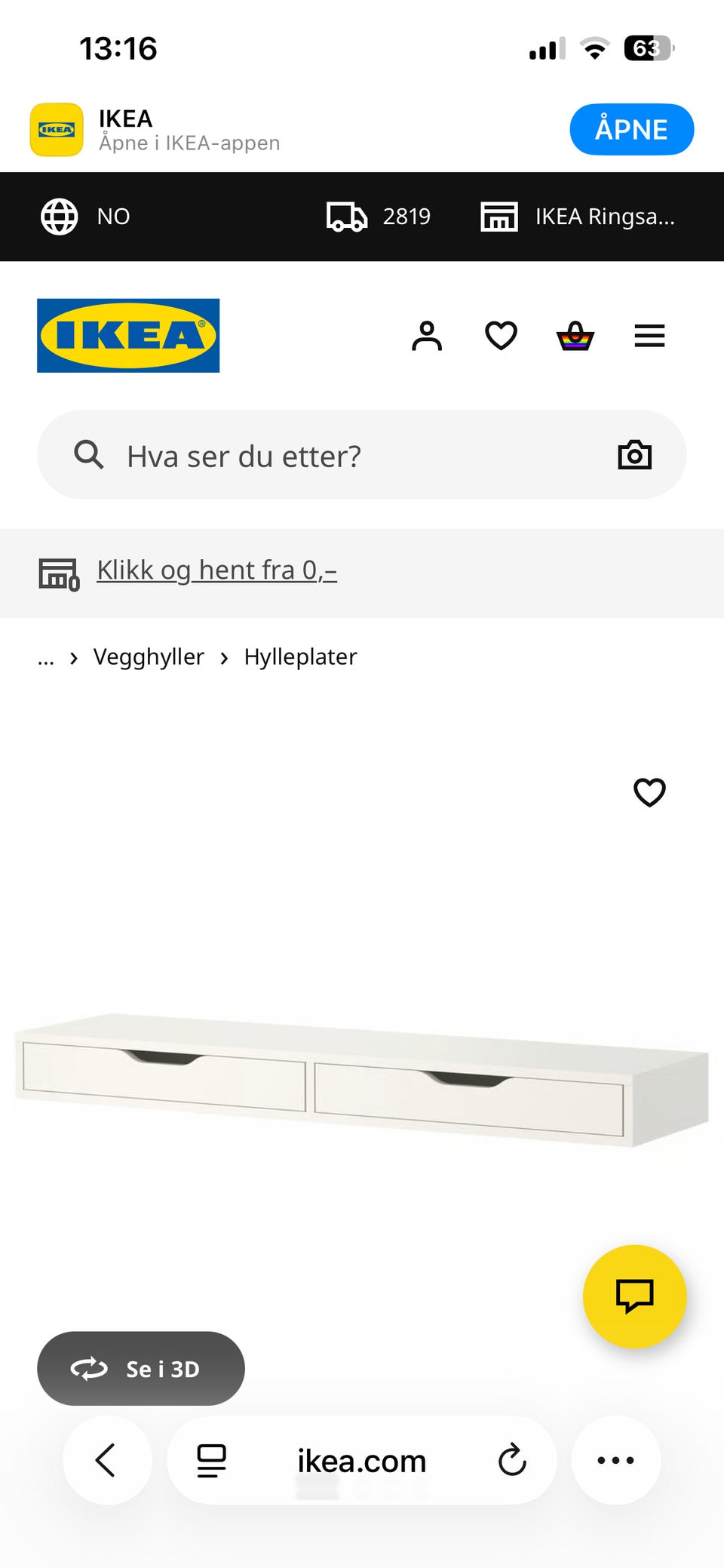Expand the collapsed breadcrumb ellipsis
The height and width of the screenshot is (1568, 724).
45,657
